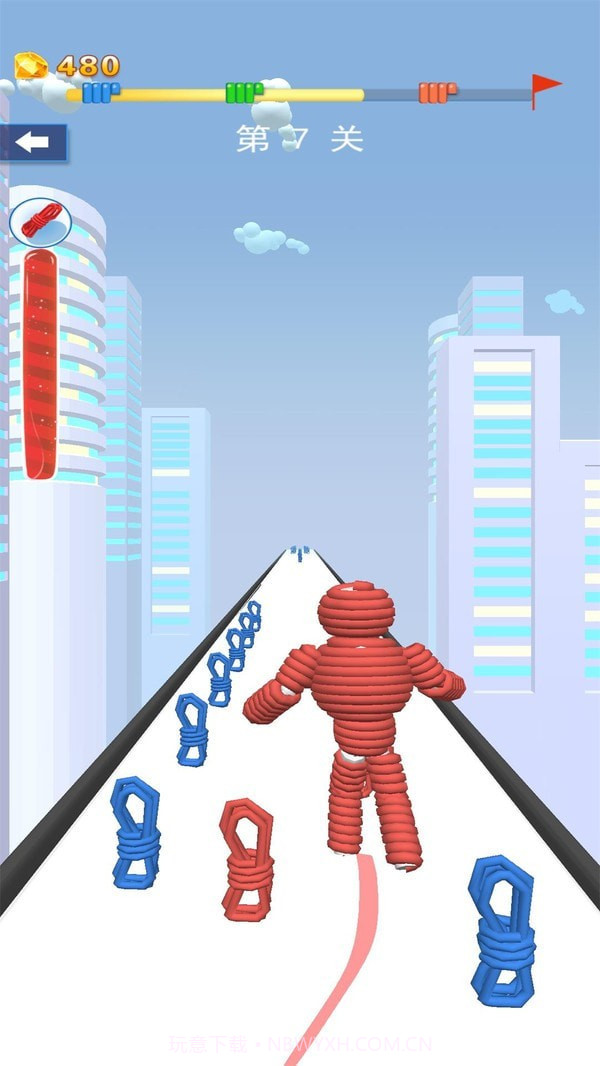Image resolution: width=600 pixels, height=1066 pixels.
Task: Tap the back arrow button
Action: pyautogui.click(x=32, y=143)
